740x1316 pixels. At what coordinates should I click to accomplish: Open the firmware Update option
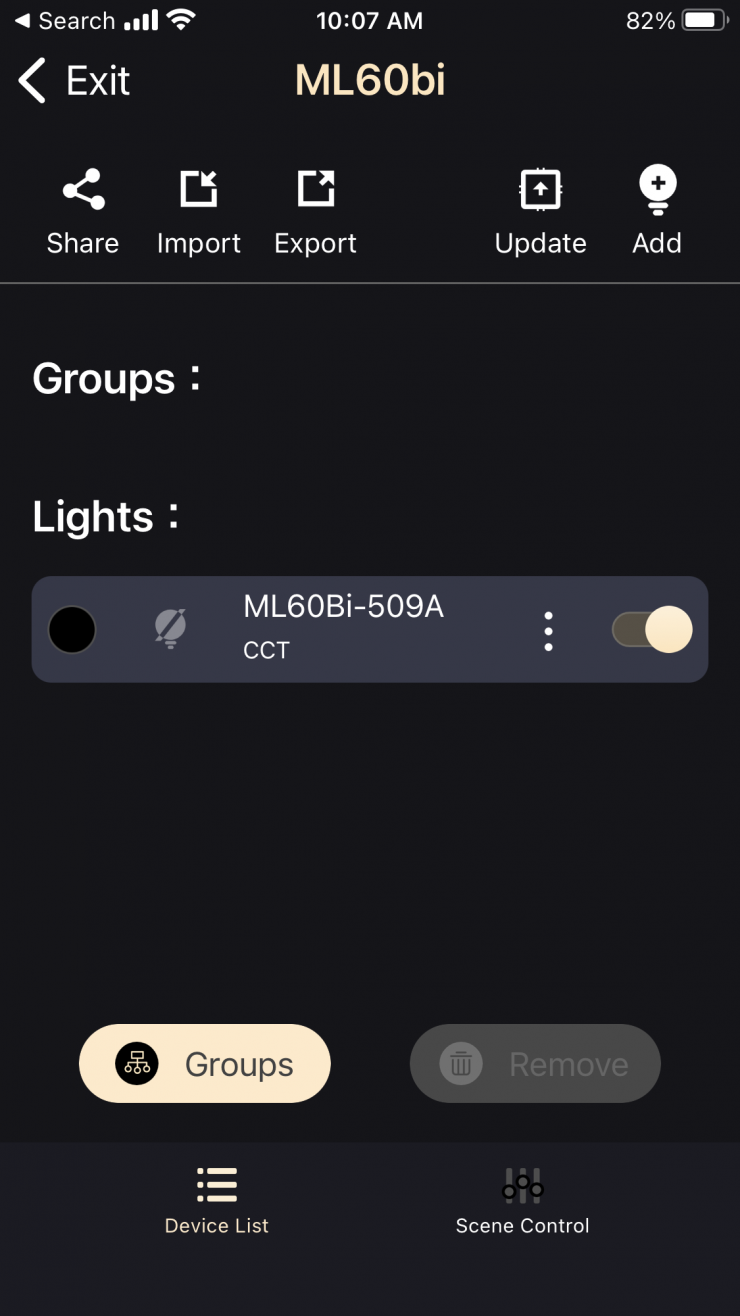[540, 212]
